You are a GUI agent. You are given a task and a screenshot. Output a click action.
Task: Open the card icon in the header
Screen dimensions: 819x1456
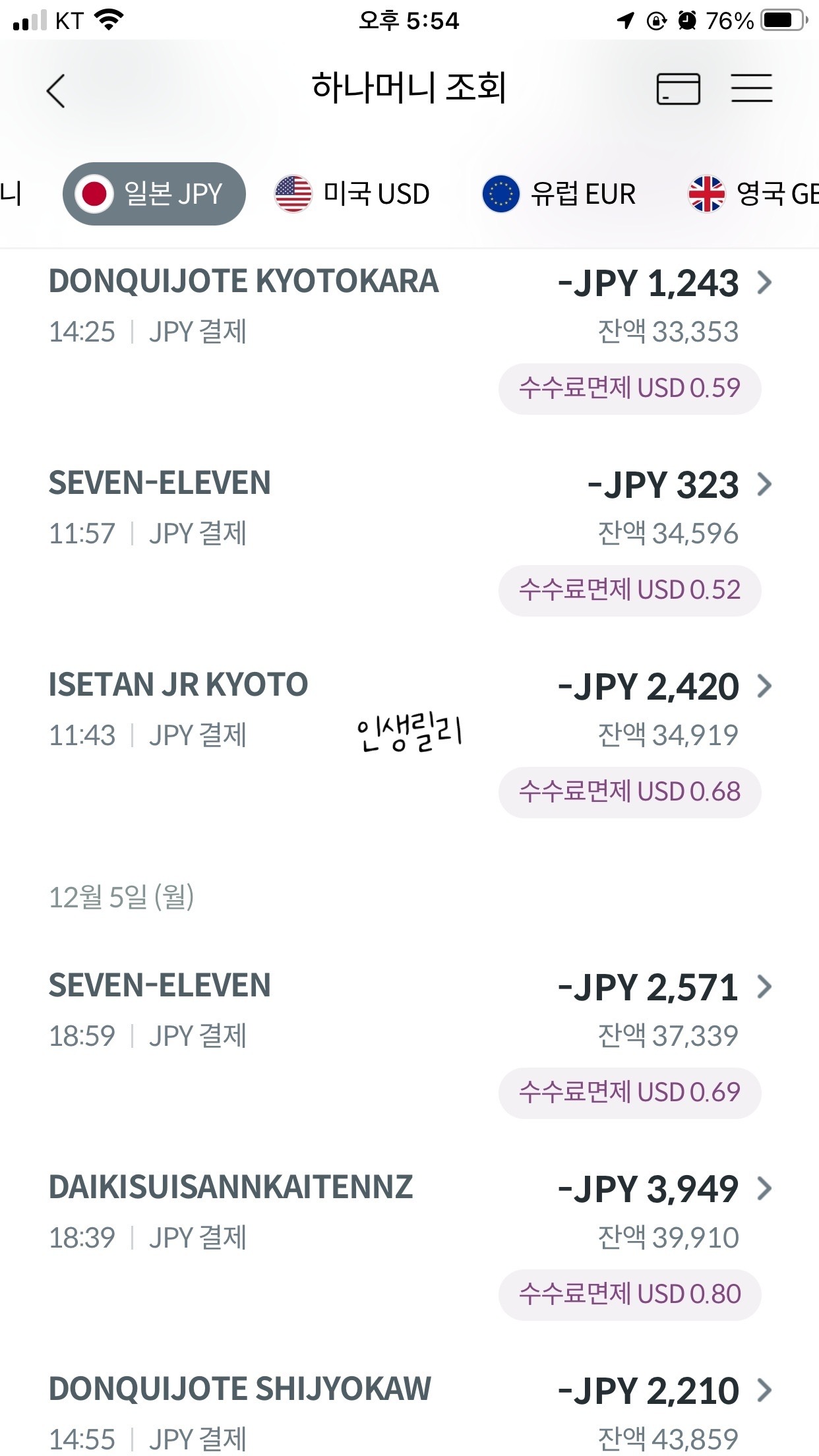[x=678, y=88]
